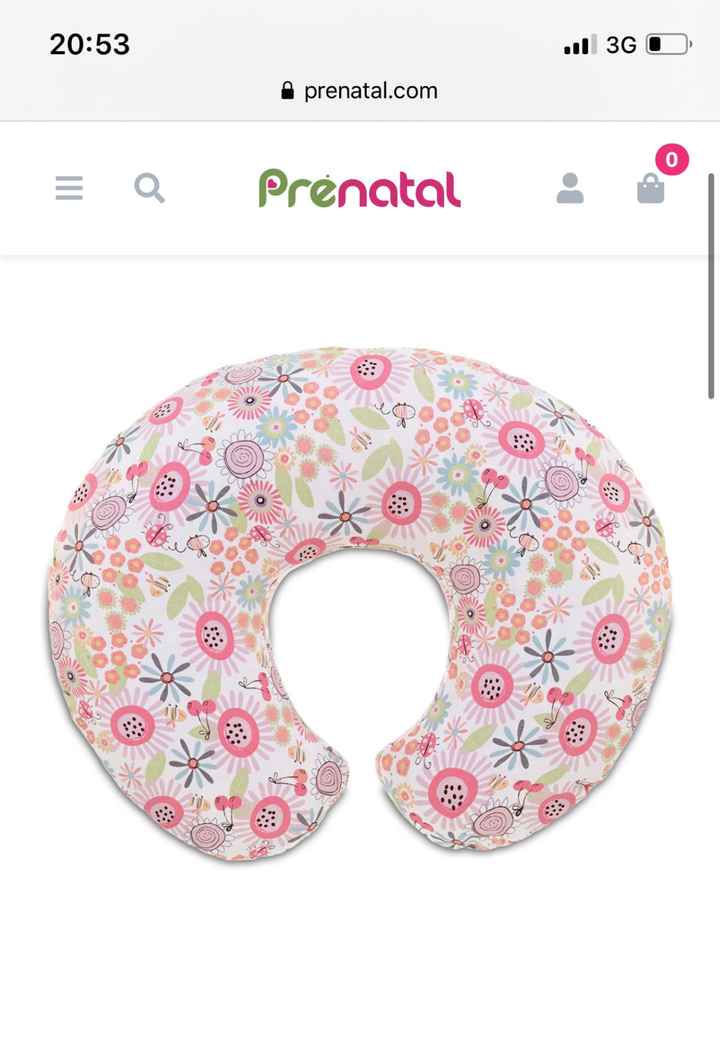Screen dimensions: 720x1060
Task: Open search to reveal the search field
Action: (150, 189)
